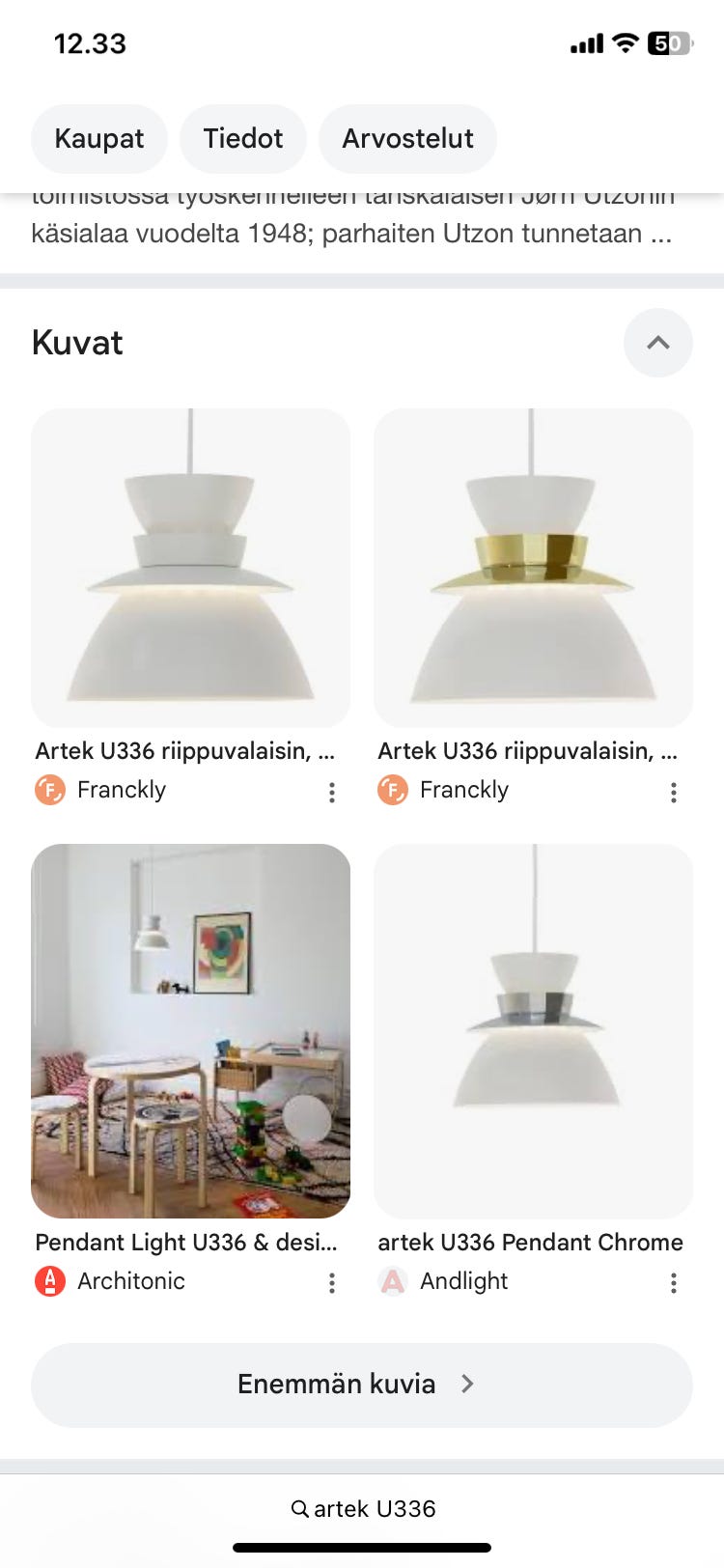Screen dimensions: 724x1568
Task: Open options for white Franckly image
Action: point(331,793)
